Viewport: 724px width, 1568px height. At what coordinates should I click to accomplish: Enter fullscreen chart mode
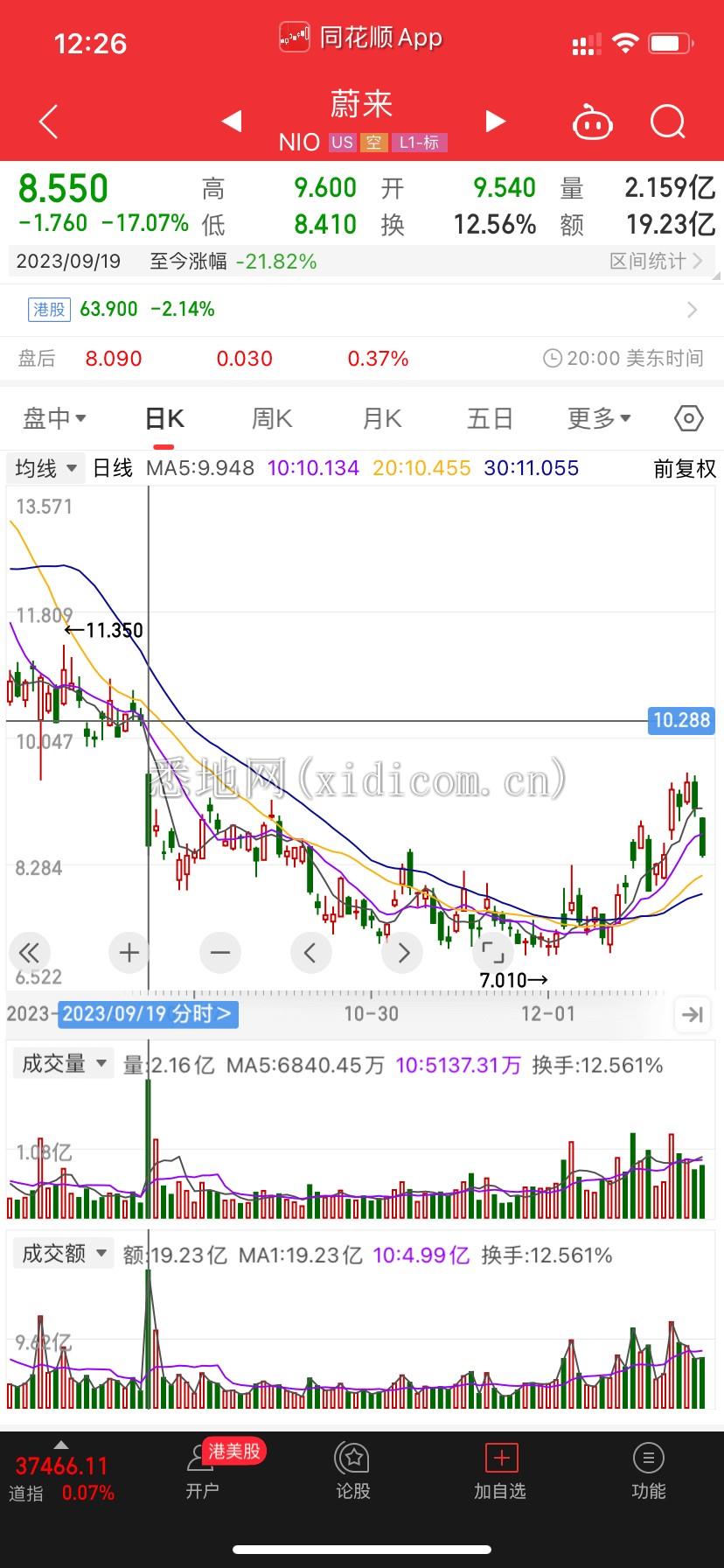[x=492, y=952]
